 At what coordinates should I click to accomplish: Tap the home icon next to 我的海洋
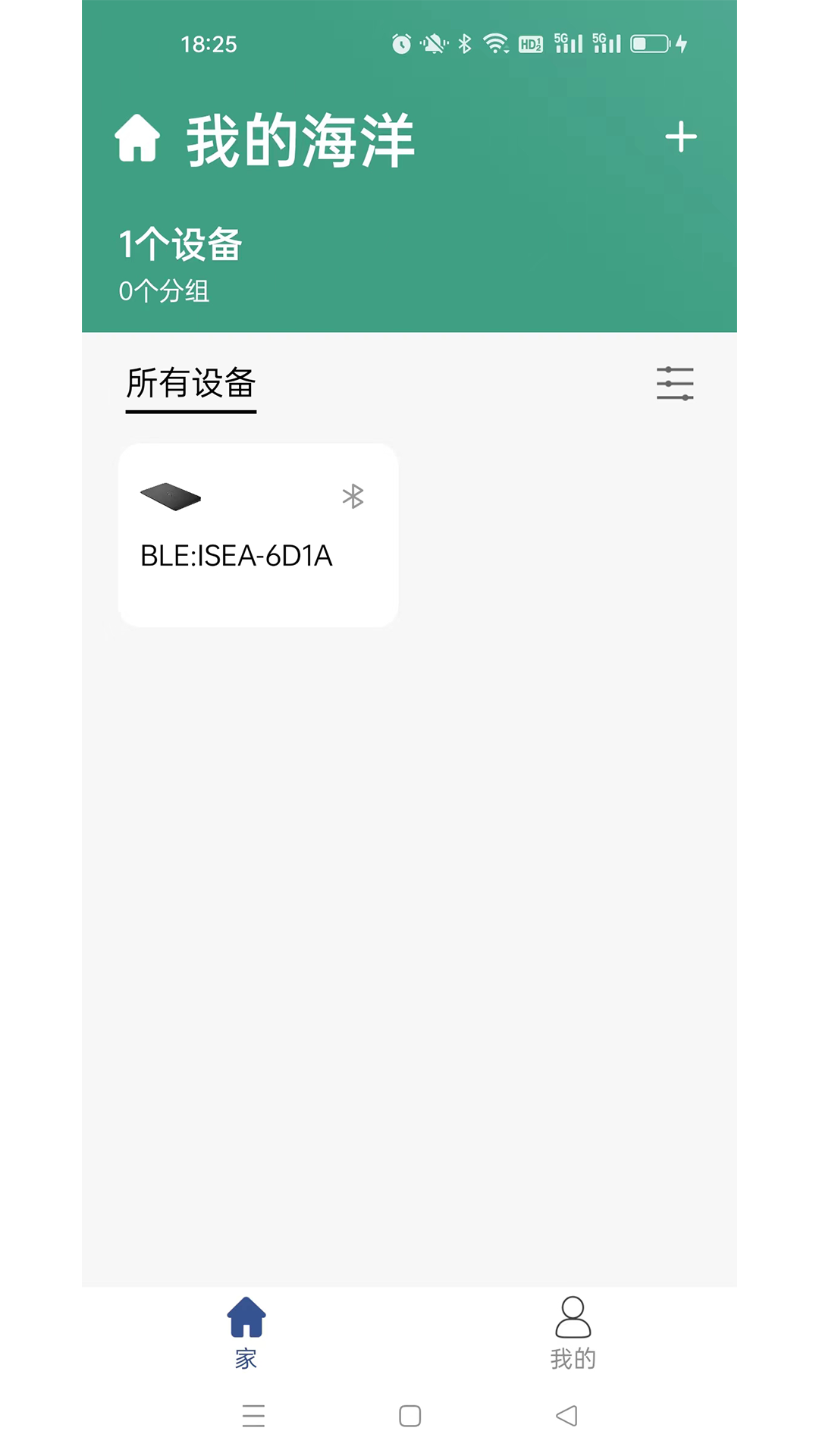click(x=137, y=138)
